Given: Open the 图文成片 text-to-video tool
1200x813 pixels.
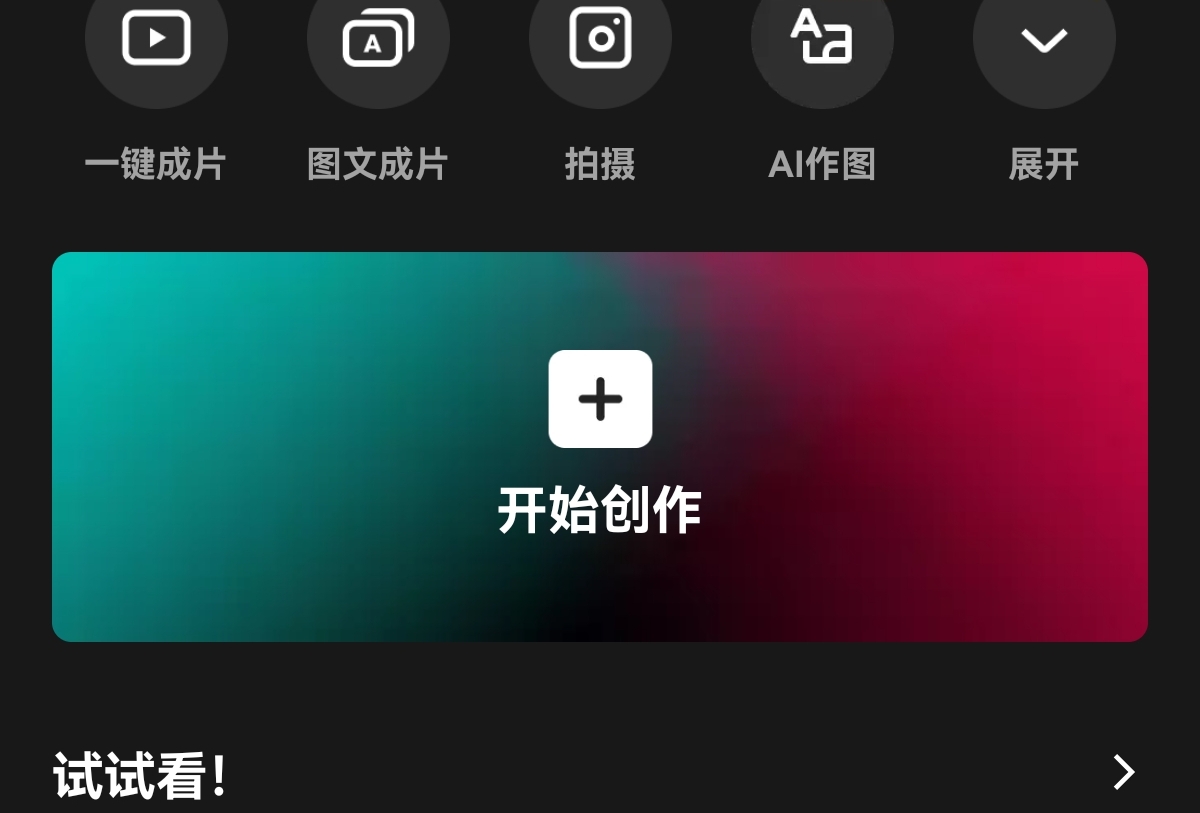Looking at the screenshot, I should coord(378,40).
